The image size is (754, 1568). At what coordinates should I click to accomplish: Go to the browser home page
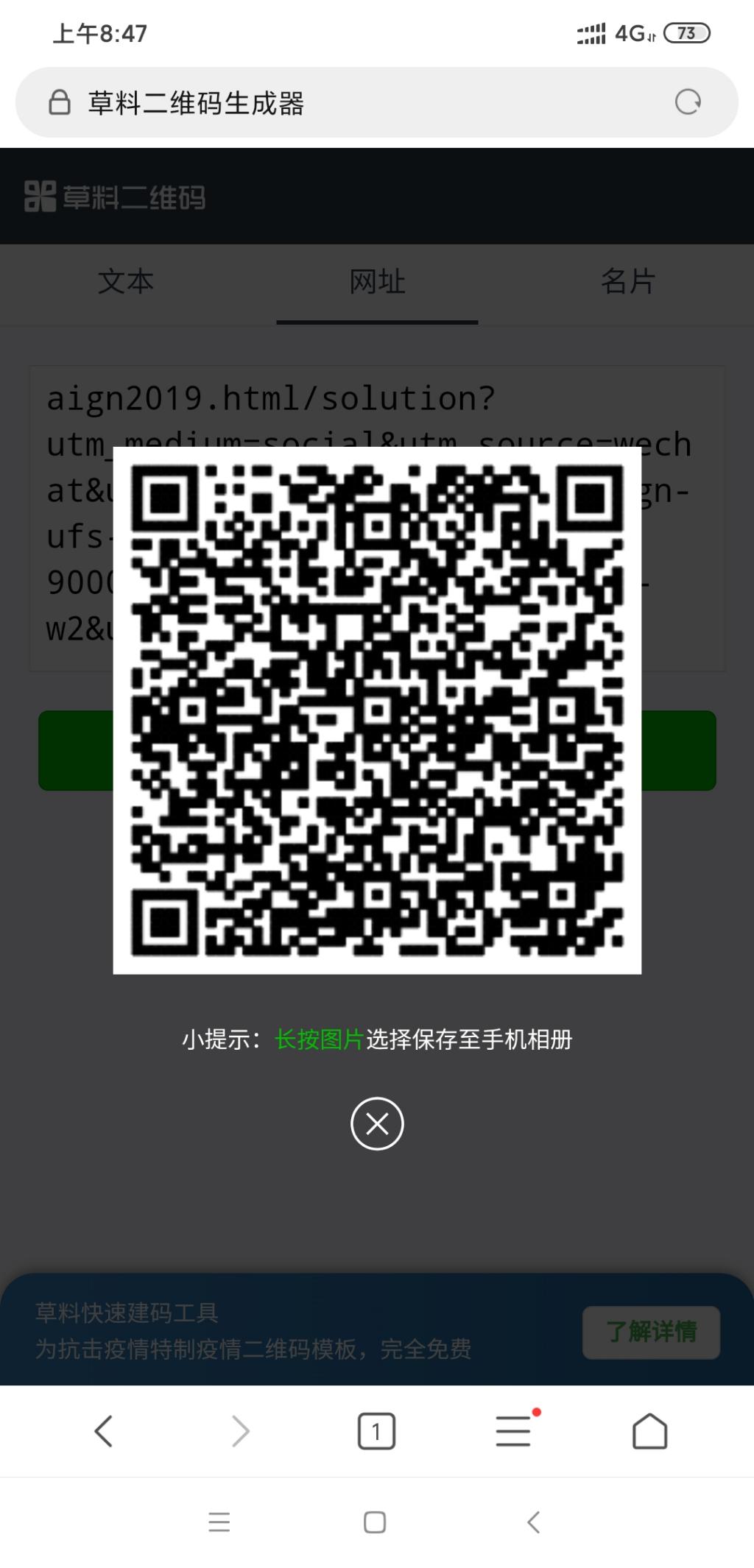pyautogui.click(x=649, y=1431)
